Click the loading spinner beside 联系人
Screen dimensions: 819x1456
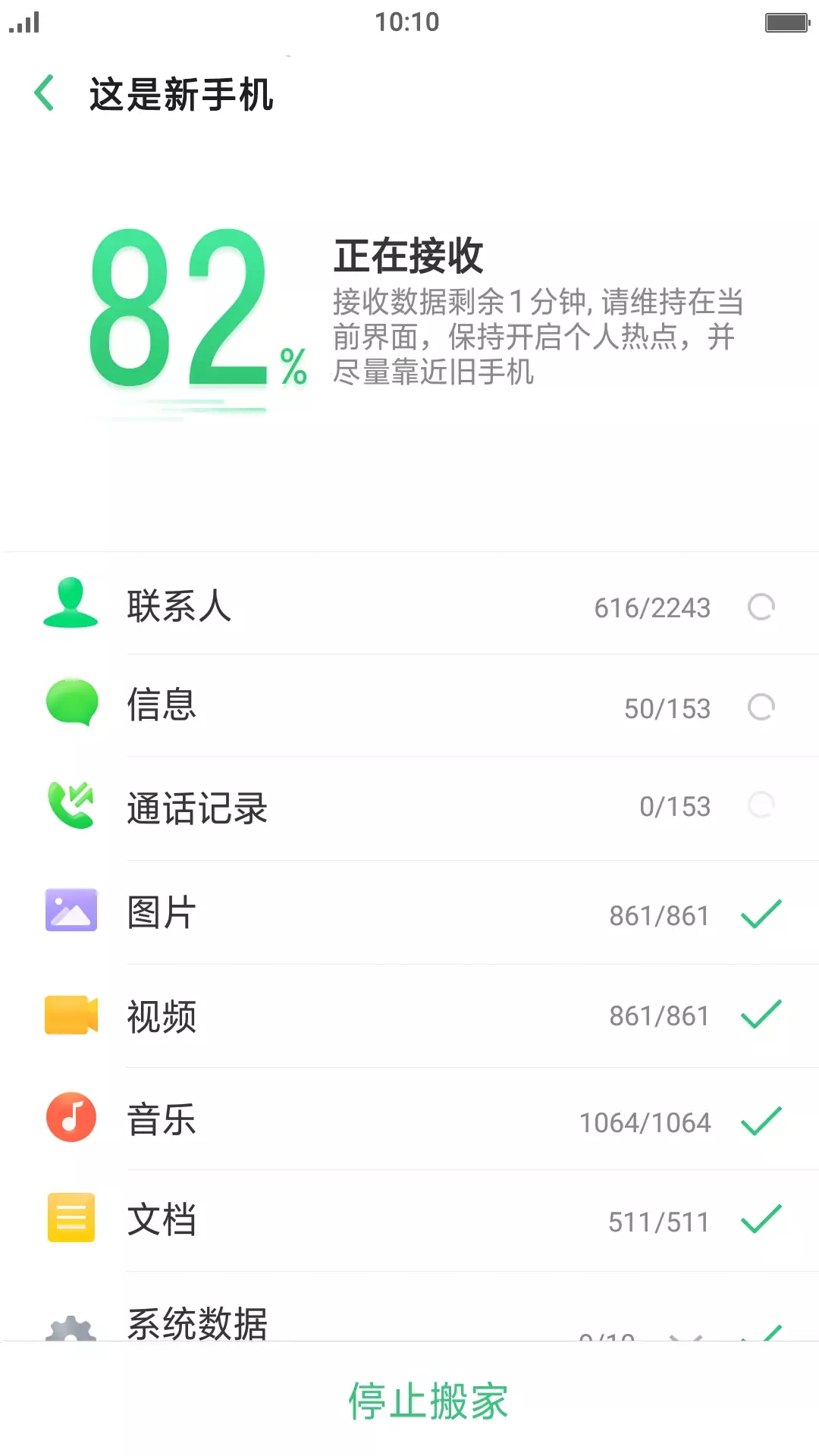[x=762, y=607]
